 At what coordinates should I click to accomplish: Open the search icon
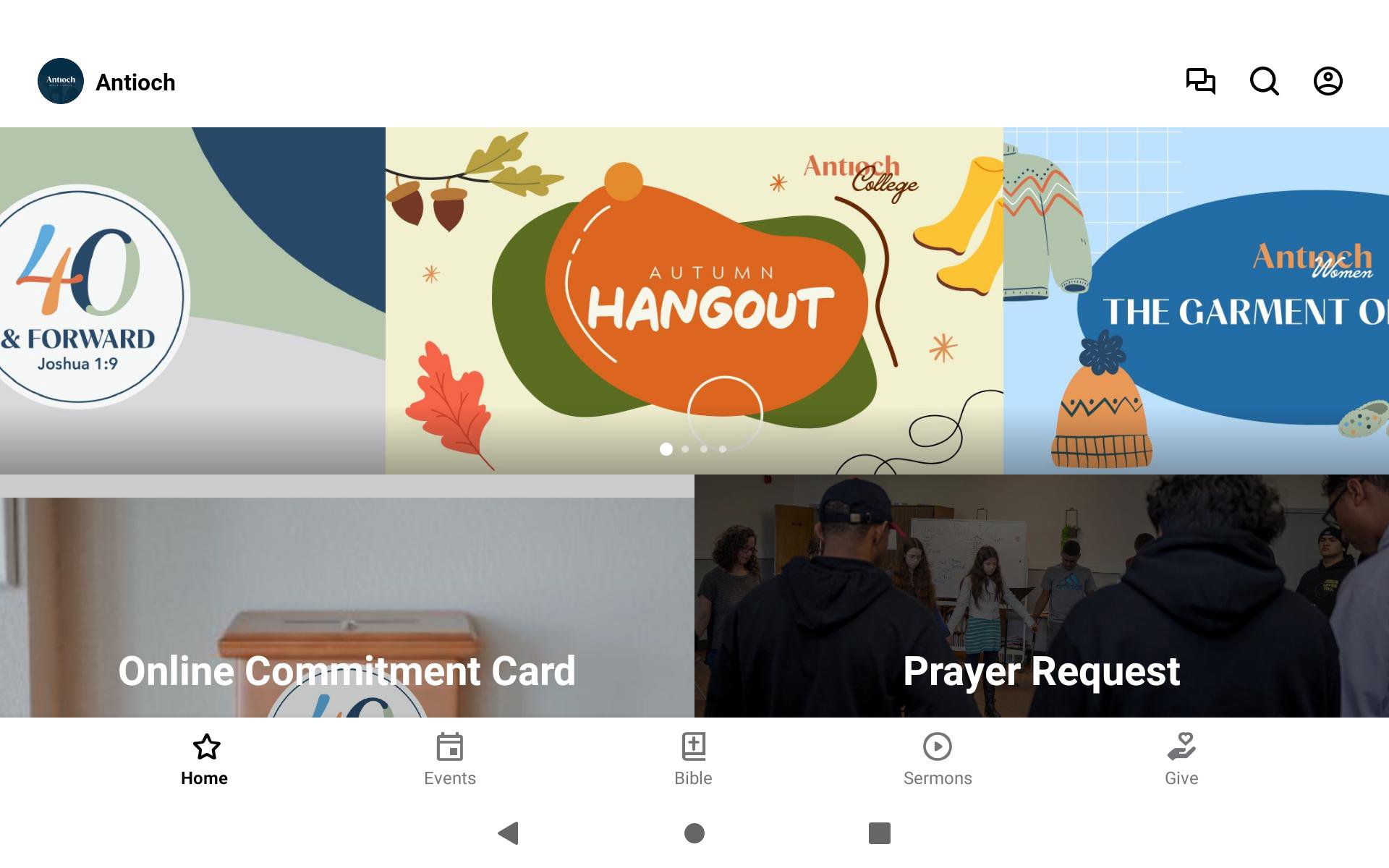[1264, 81]
